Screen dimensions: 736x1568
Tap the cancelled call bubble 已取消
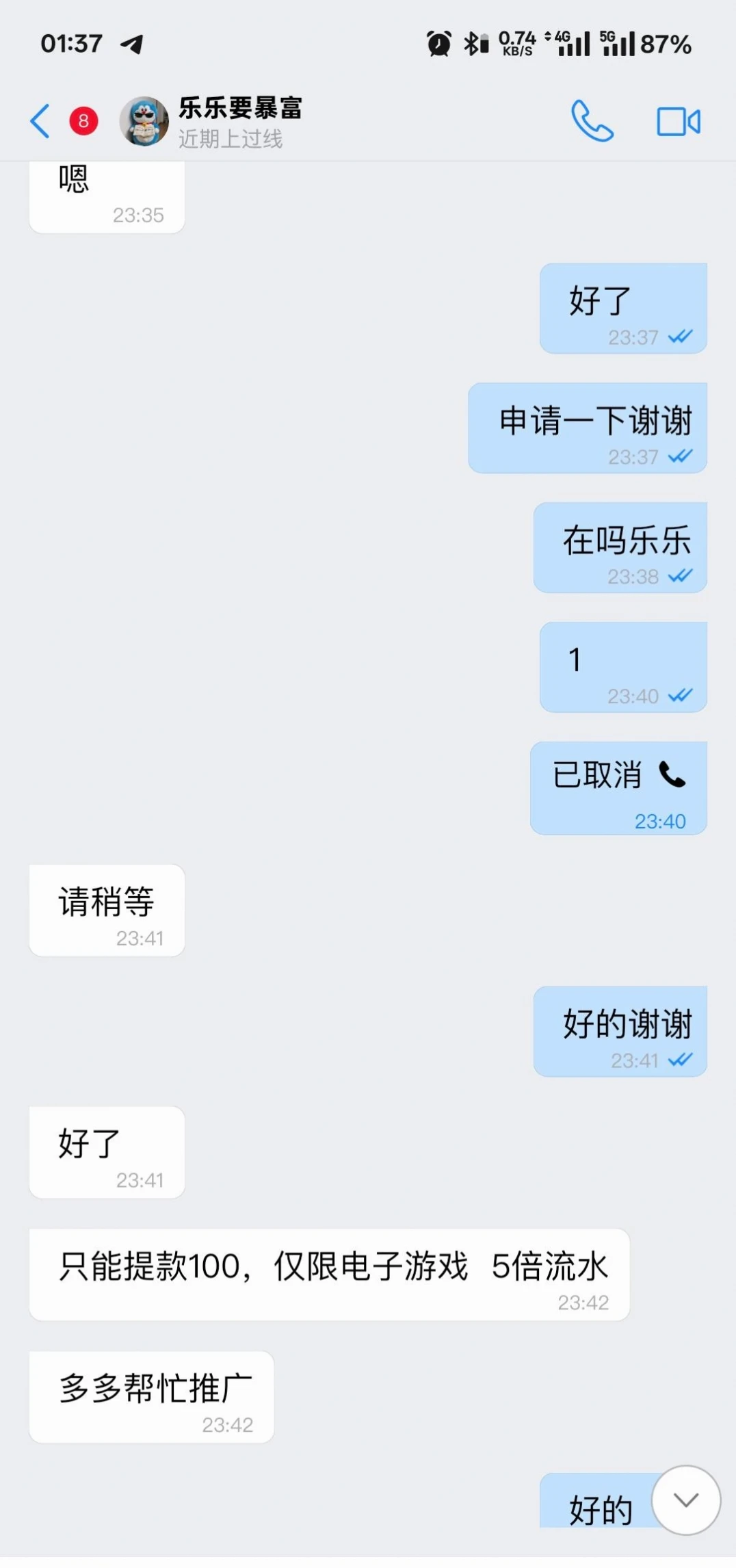pyautogui.click(x=618, y=787)
